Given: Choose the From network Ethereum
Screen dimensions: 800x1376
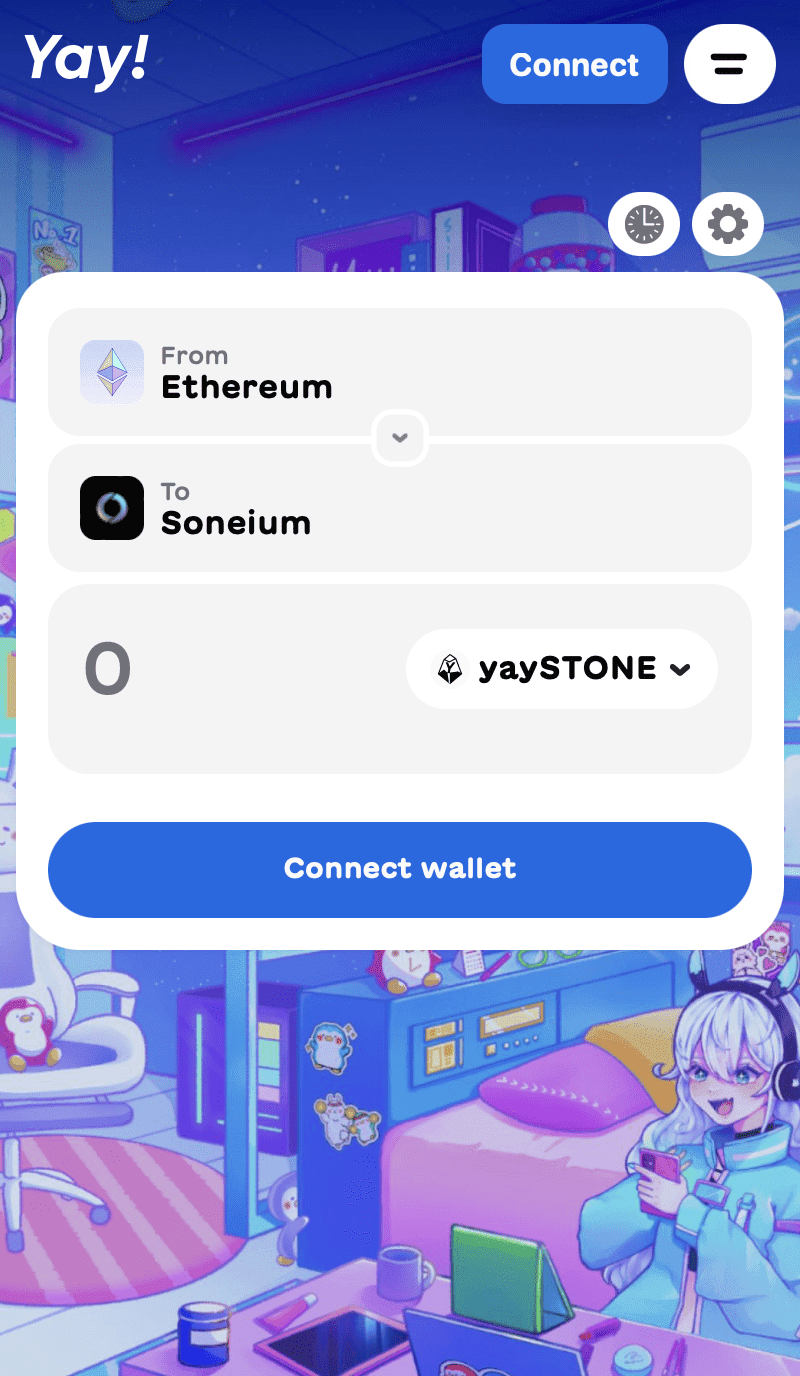Looking at the screenshot, I should [x=399, y=372].
